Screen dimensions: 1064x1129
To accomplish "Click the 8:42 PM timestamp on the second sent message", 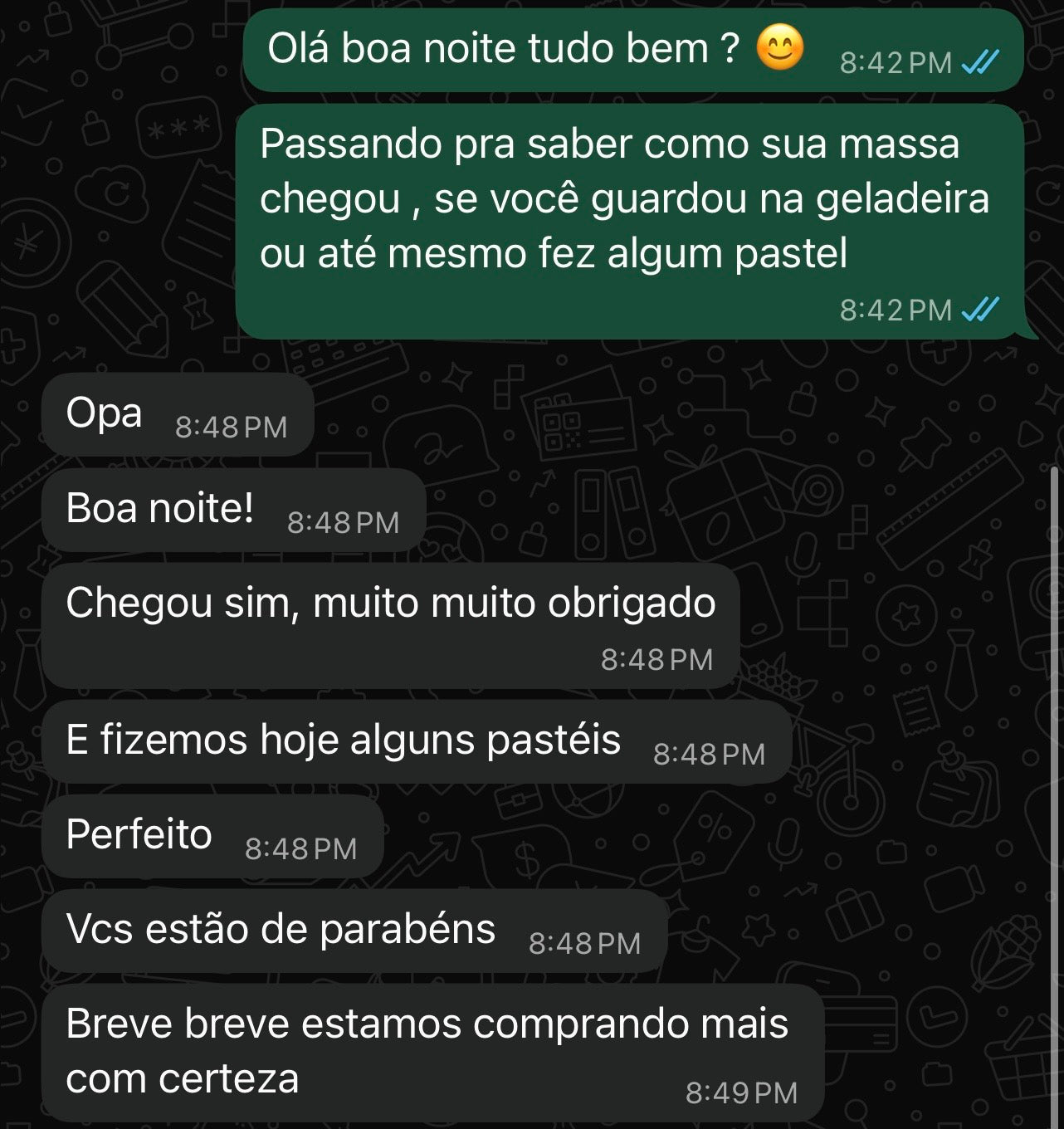I will point(896,309).
